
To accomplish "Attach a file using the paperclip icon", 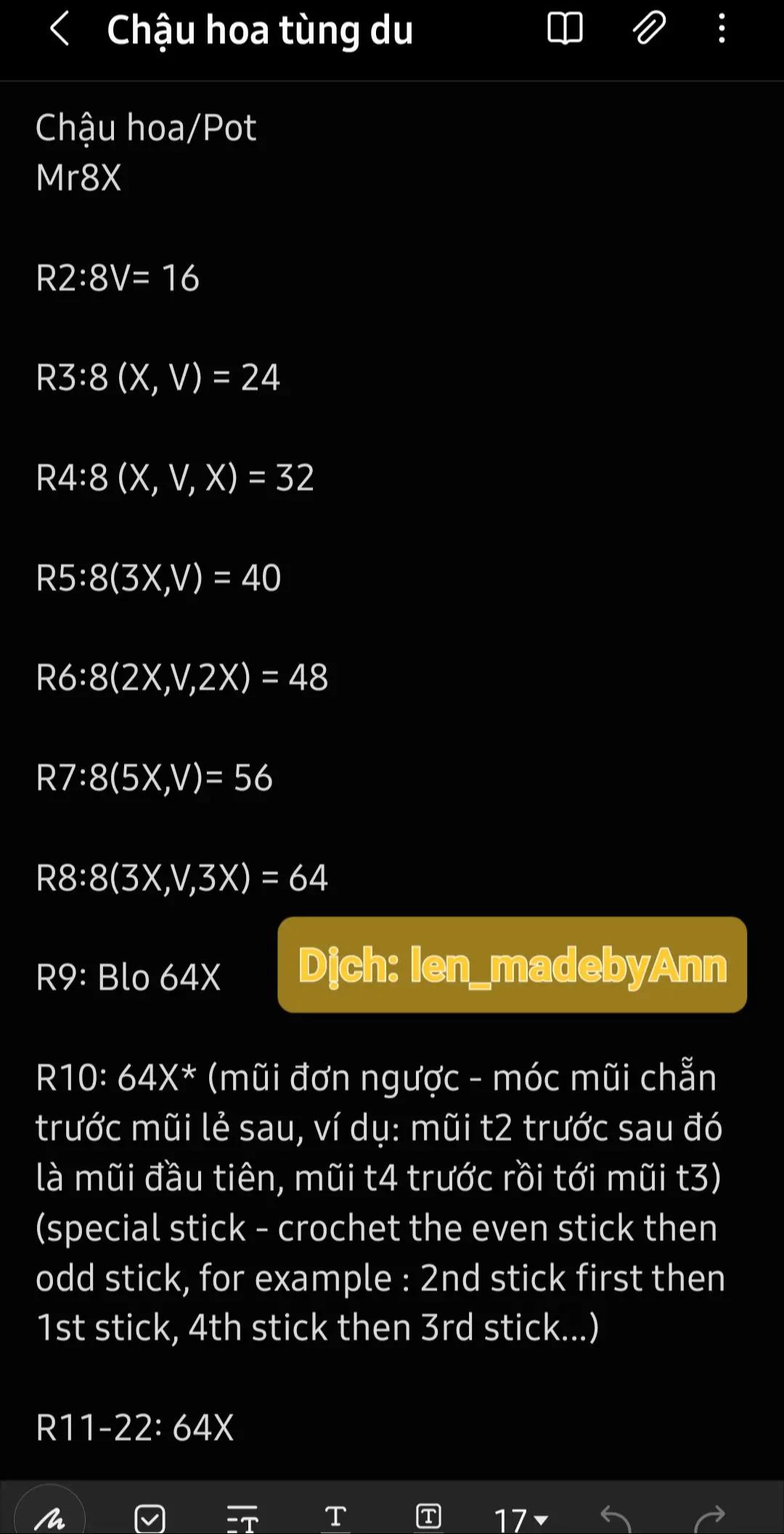I will click(x=648, y=30).
